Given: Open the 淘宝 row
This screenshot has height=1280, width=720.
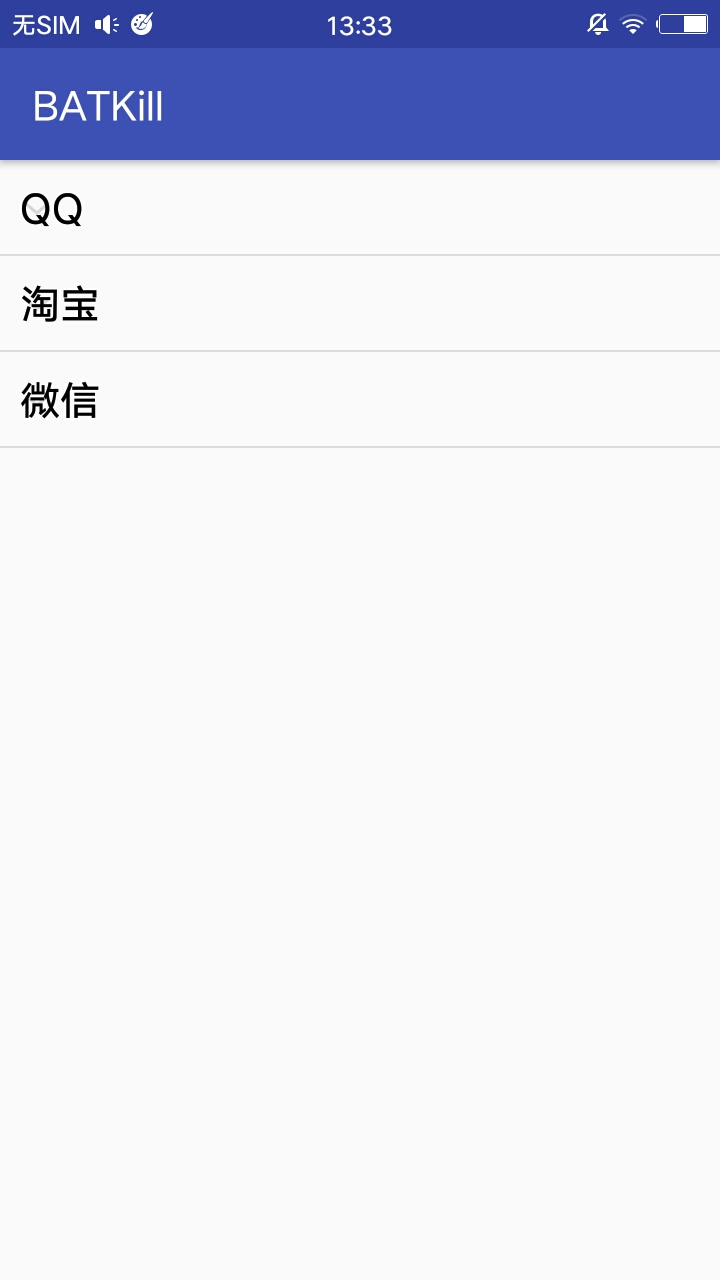Looking at the screenshot, I should coord(360,304).
